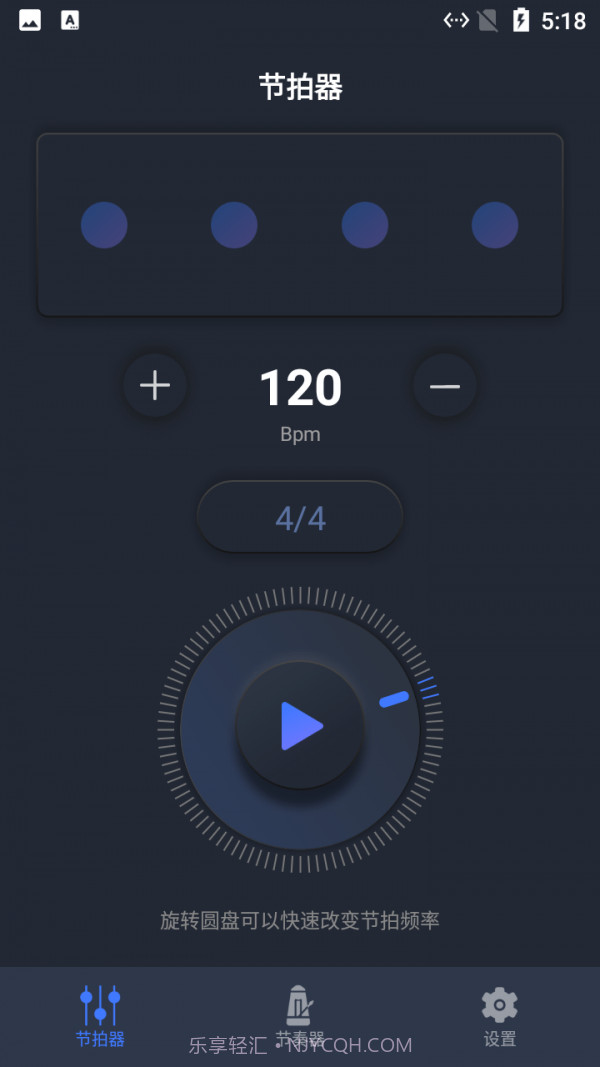Open the 4/4 time signature selector
Image resolution: width=600 pixels, height=1067 pixels.
coord(300,517)
